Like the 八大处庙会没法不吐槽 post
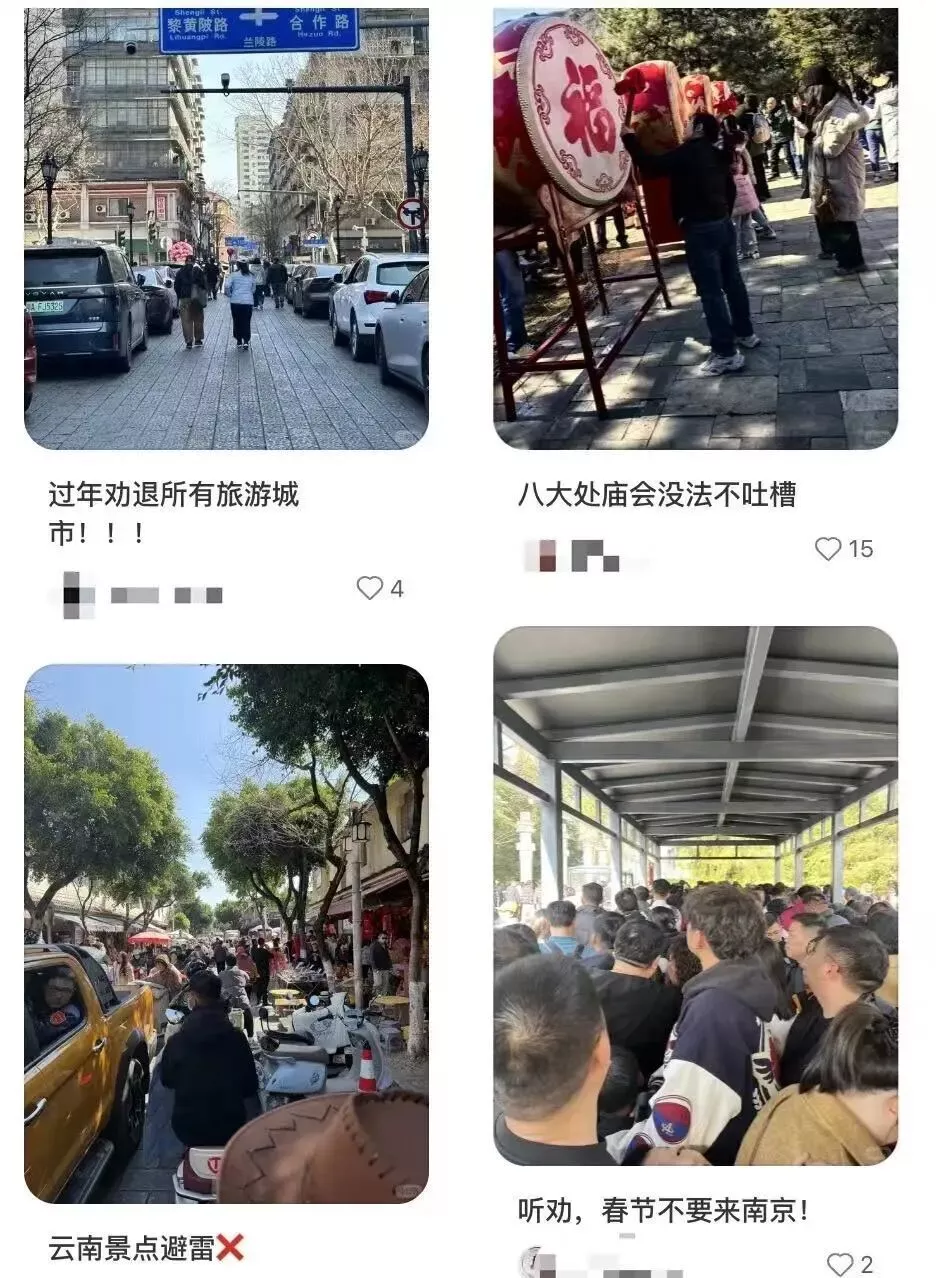The width and height of the screenshot is (936, 1278). (828, 549)
